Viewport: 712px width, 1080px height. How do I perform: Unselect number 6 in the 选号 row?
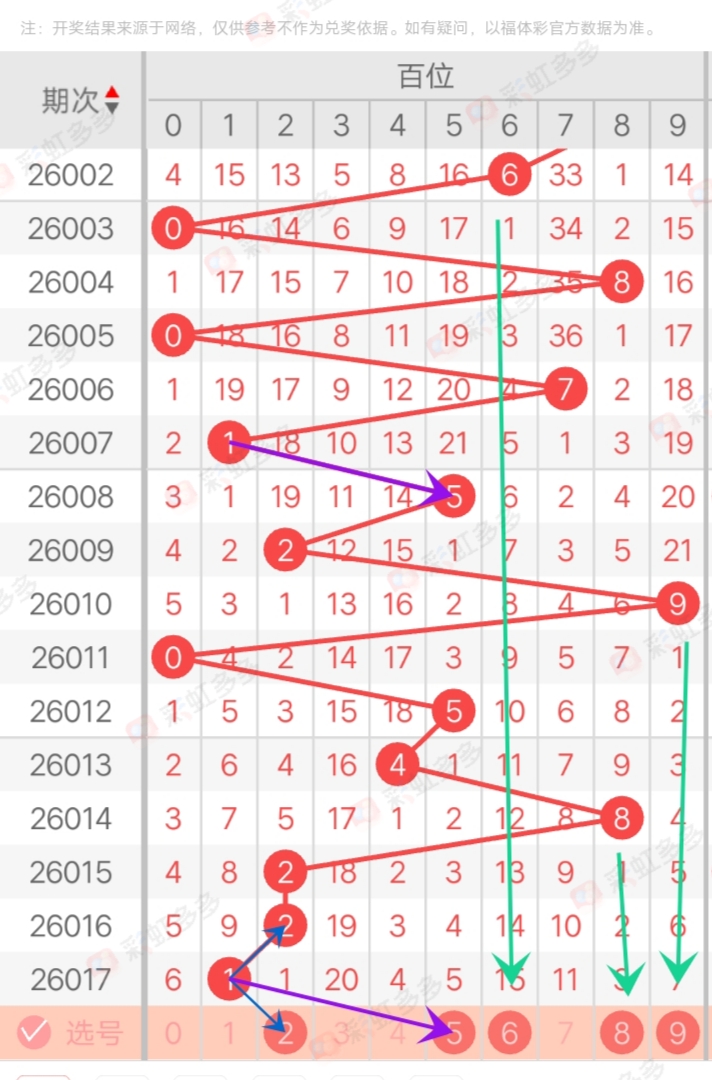(x=510, y=1032)
